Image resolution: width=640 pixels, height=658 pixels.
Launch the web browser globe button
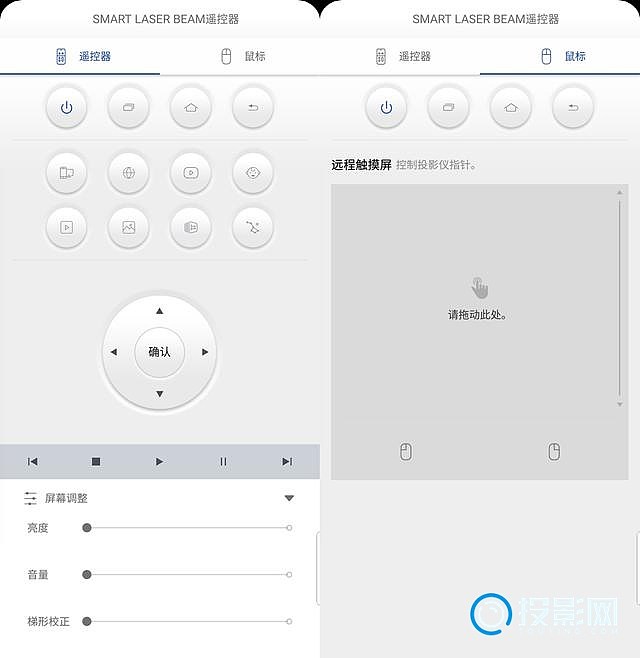click(x=129, y=173)
